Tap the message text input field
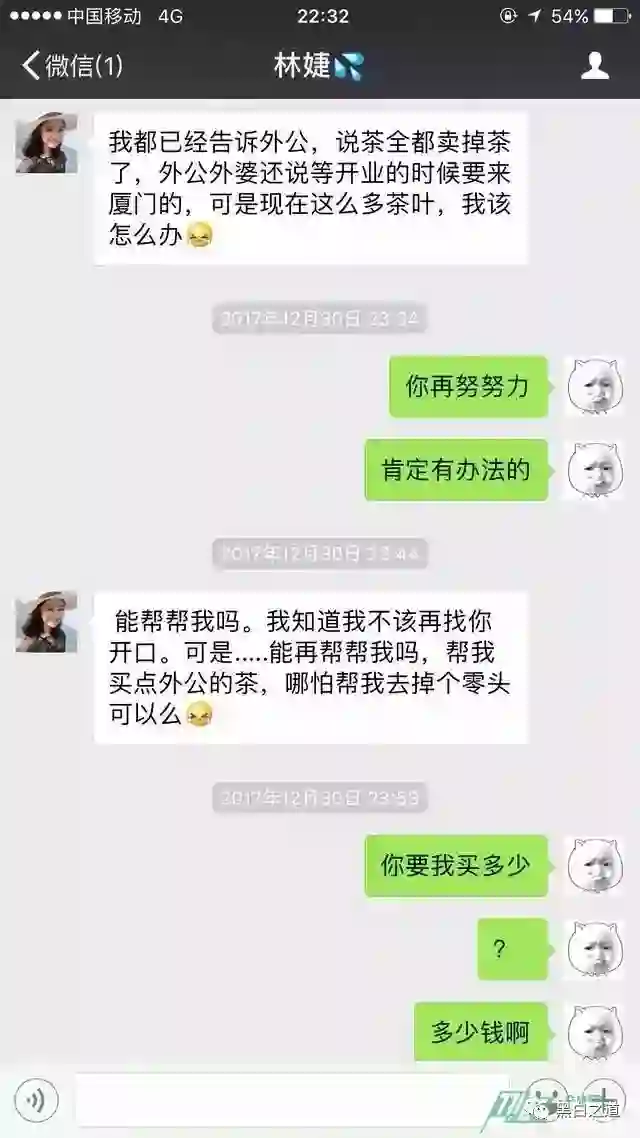This screenshot has width=640, height=1138. 290,1101
